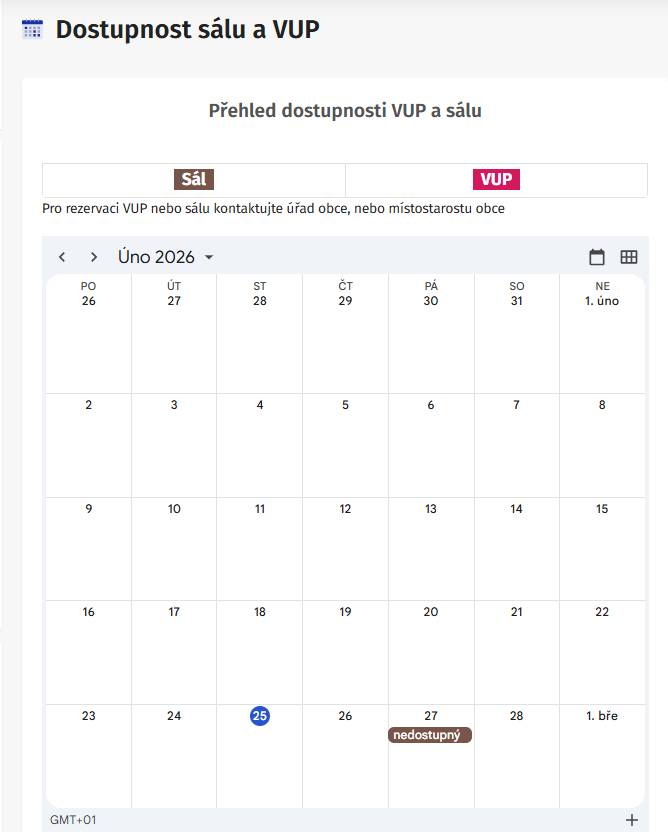Jump to today using calendar icon
Viewport: 668px width, 832px height.
point(597,257)
